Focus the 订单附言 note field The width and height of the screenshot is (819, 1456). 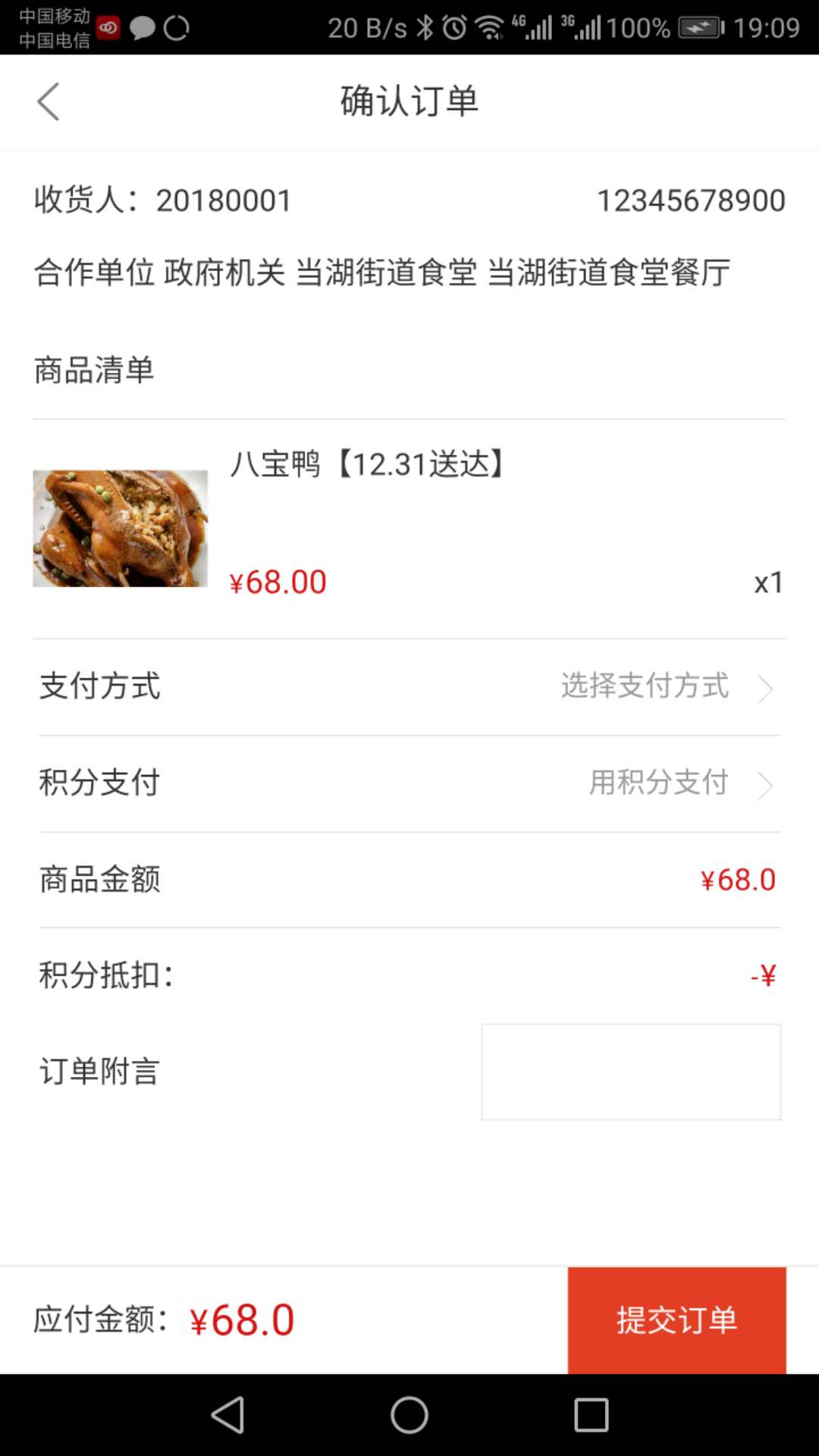(x=630, y=1072)
